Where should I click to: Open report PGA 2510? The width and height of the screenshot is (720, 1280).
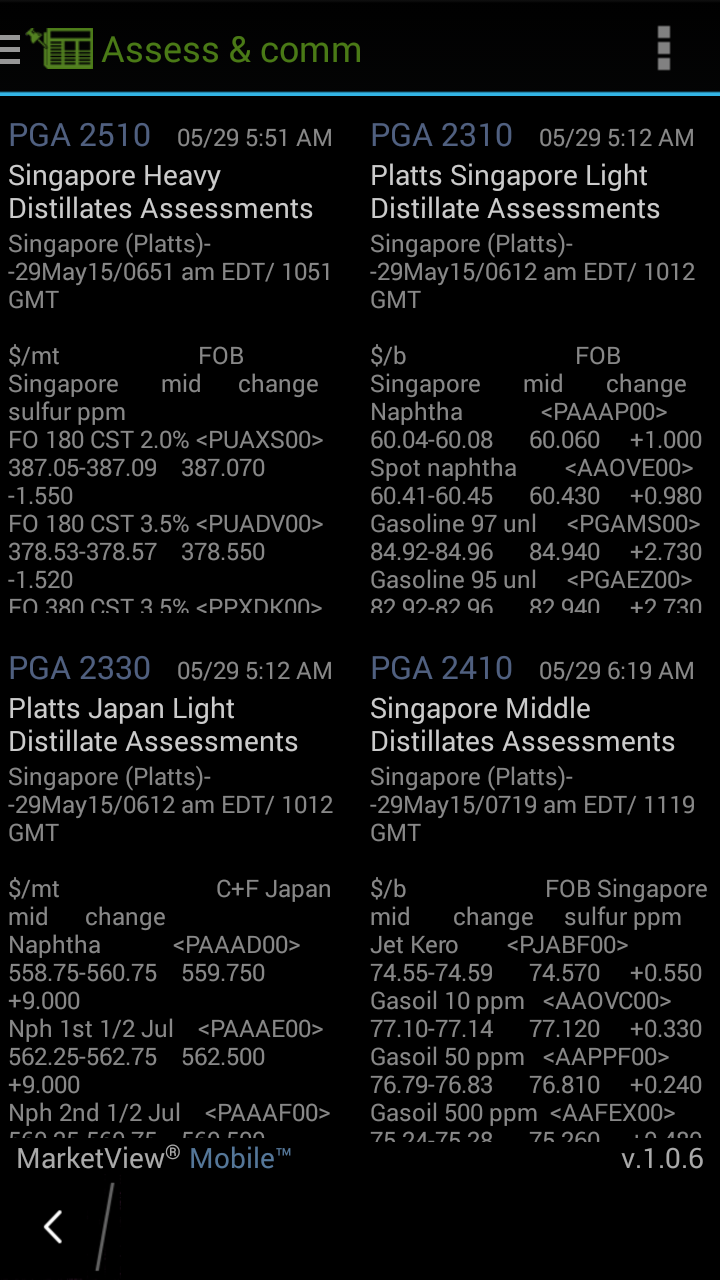78,136
